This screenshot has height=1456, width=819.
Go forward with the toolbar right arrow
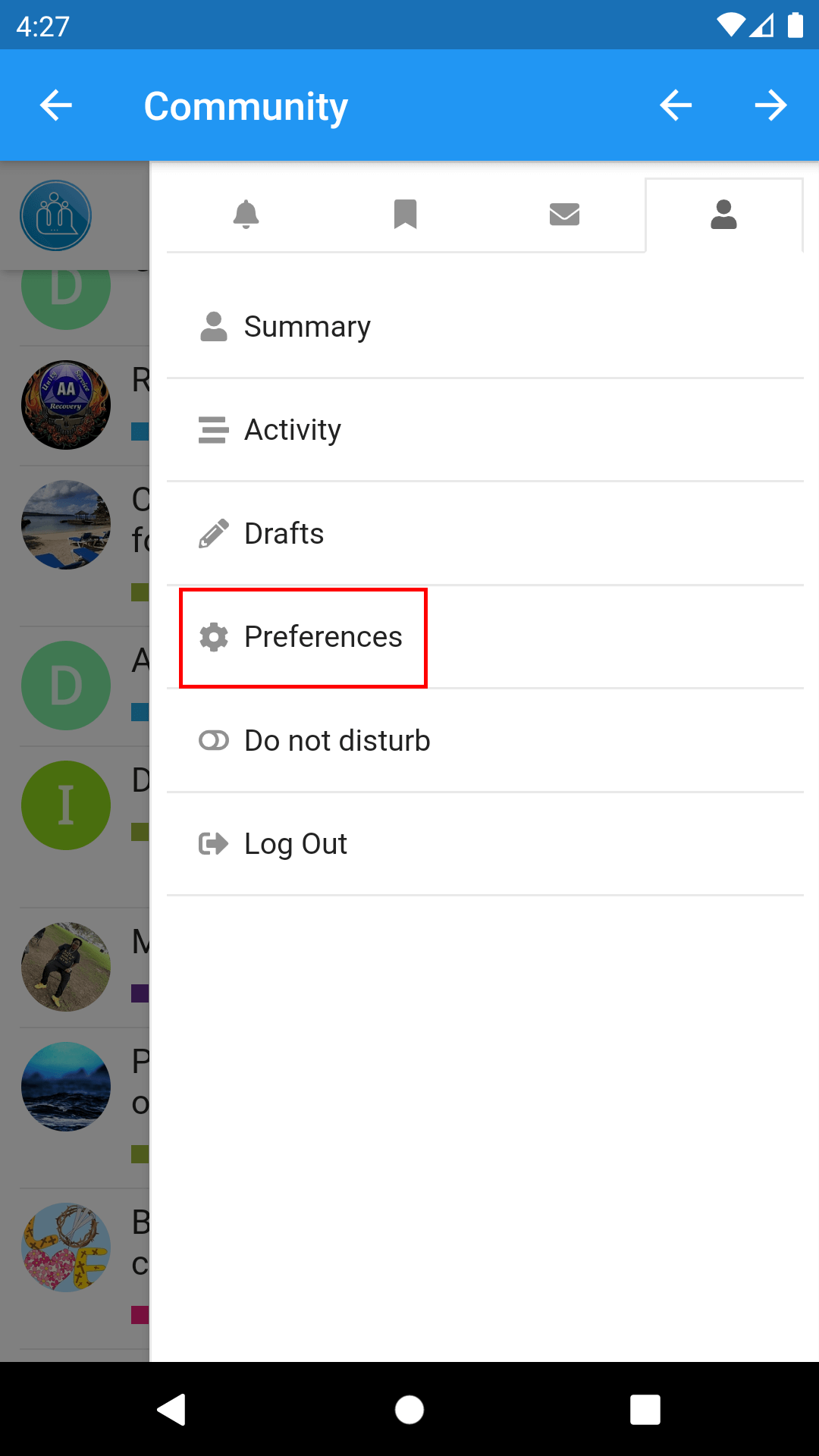coord(770,105)
